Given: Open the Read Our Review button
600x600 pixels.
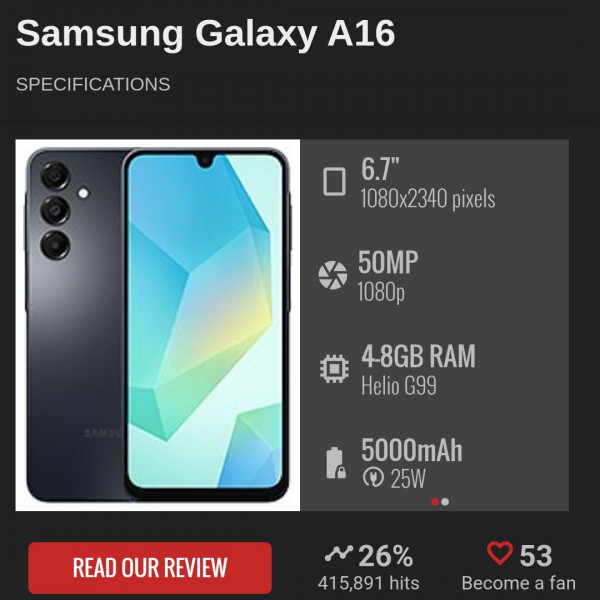Looking at the screenshot, I should [150, 568].
